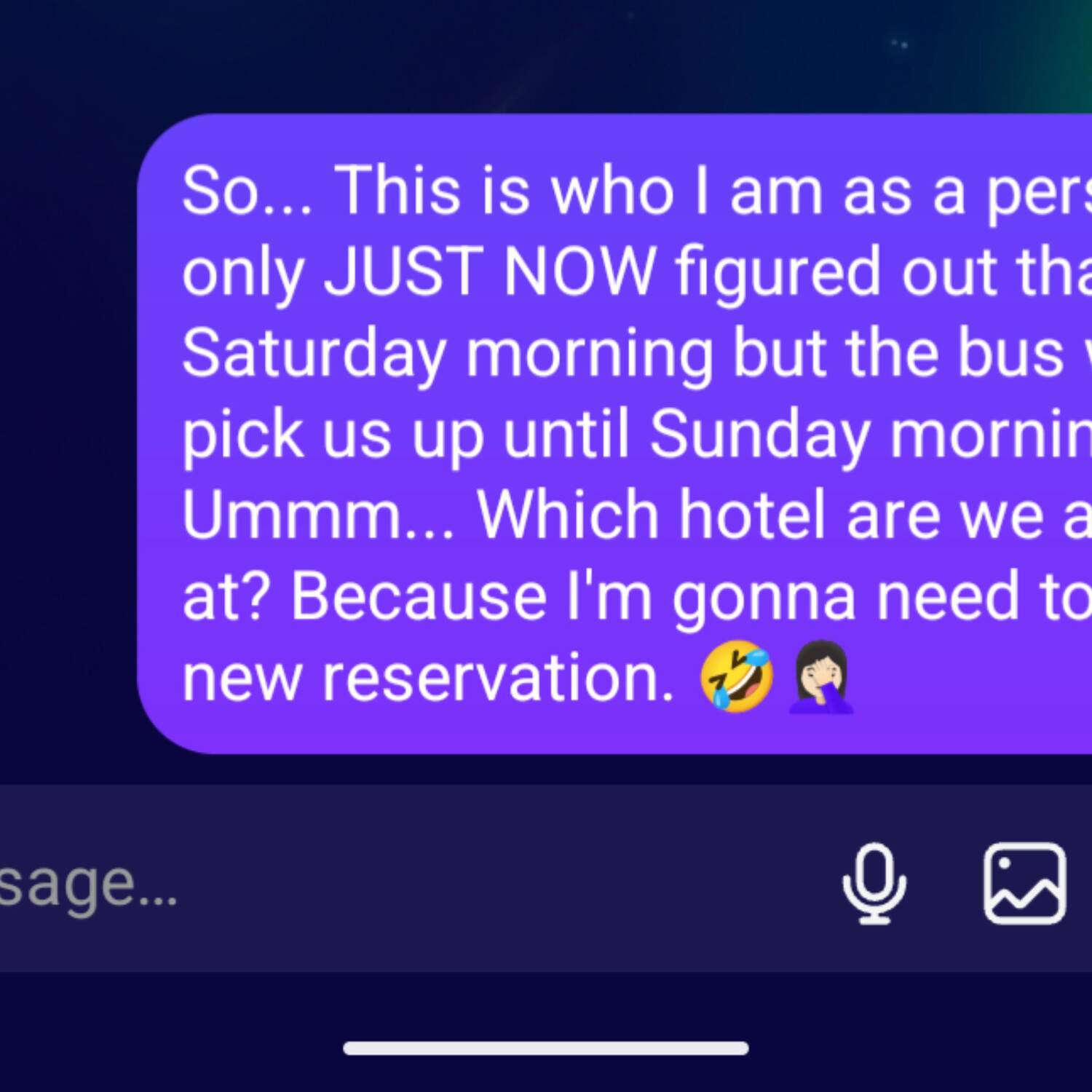
Task: Focus the message input field
Action: (x=364, y=882)
